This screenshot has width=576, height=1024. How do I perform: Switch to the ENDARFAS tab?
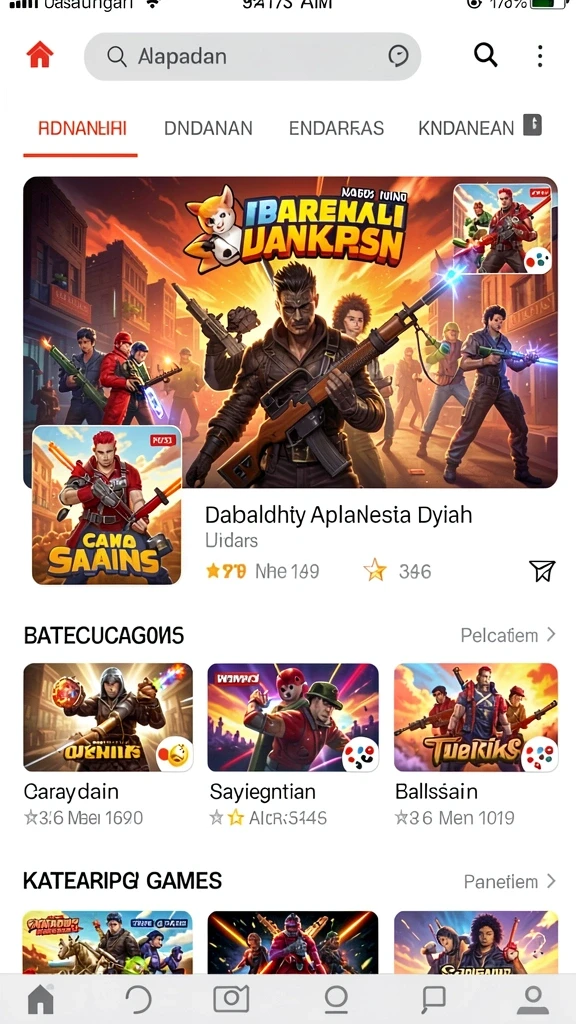click(x=336, y=128)
